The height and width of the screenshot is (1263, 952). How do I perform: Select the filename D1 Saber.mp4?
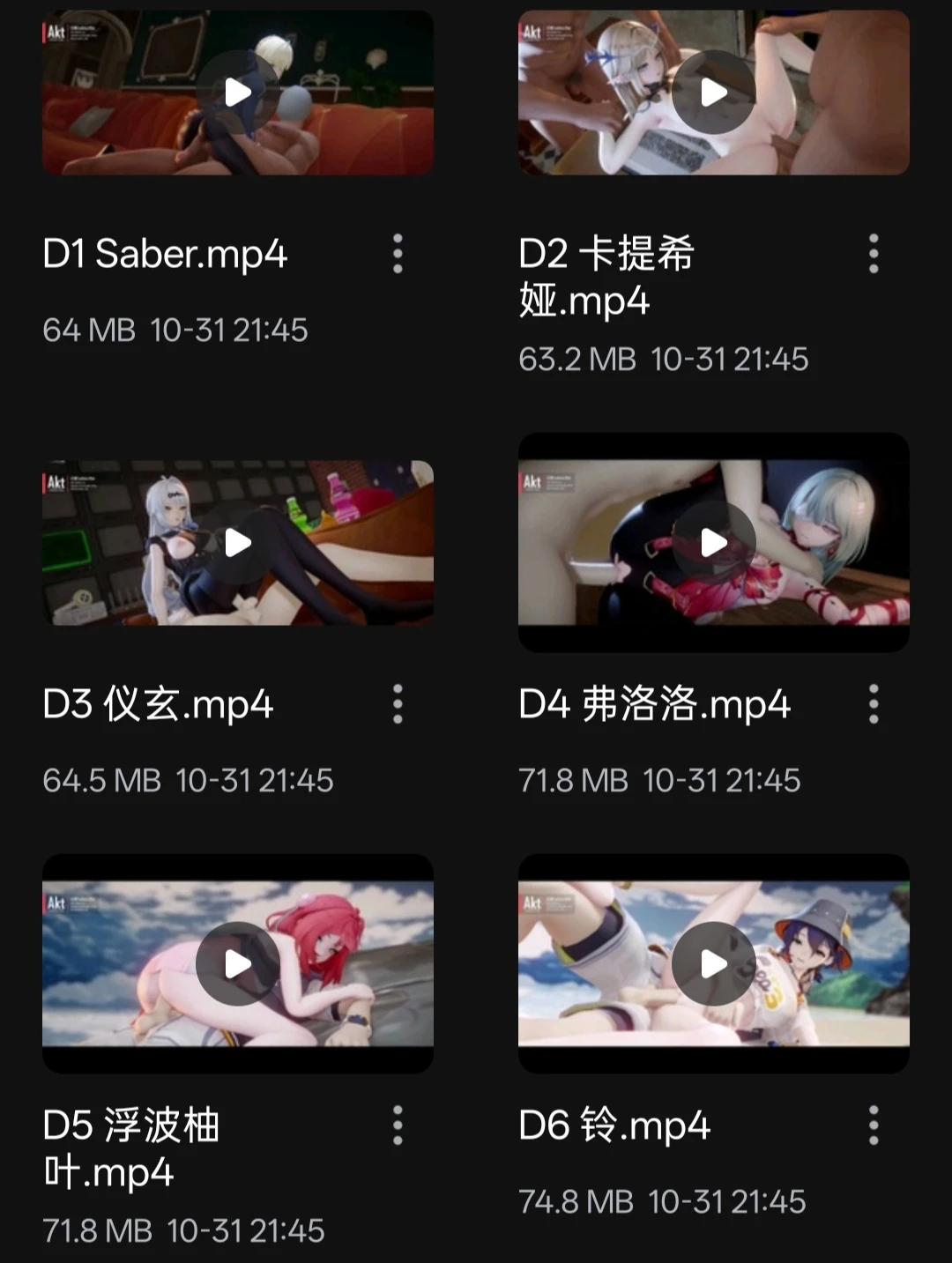click(164, 255)
